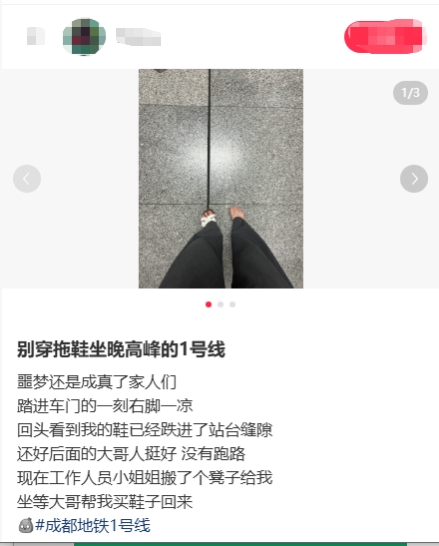Show the next photo with right arrow
The height and width of the screenshot is (546, 439).
pyautogui.click(x=414, y=179)
